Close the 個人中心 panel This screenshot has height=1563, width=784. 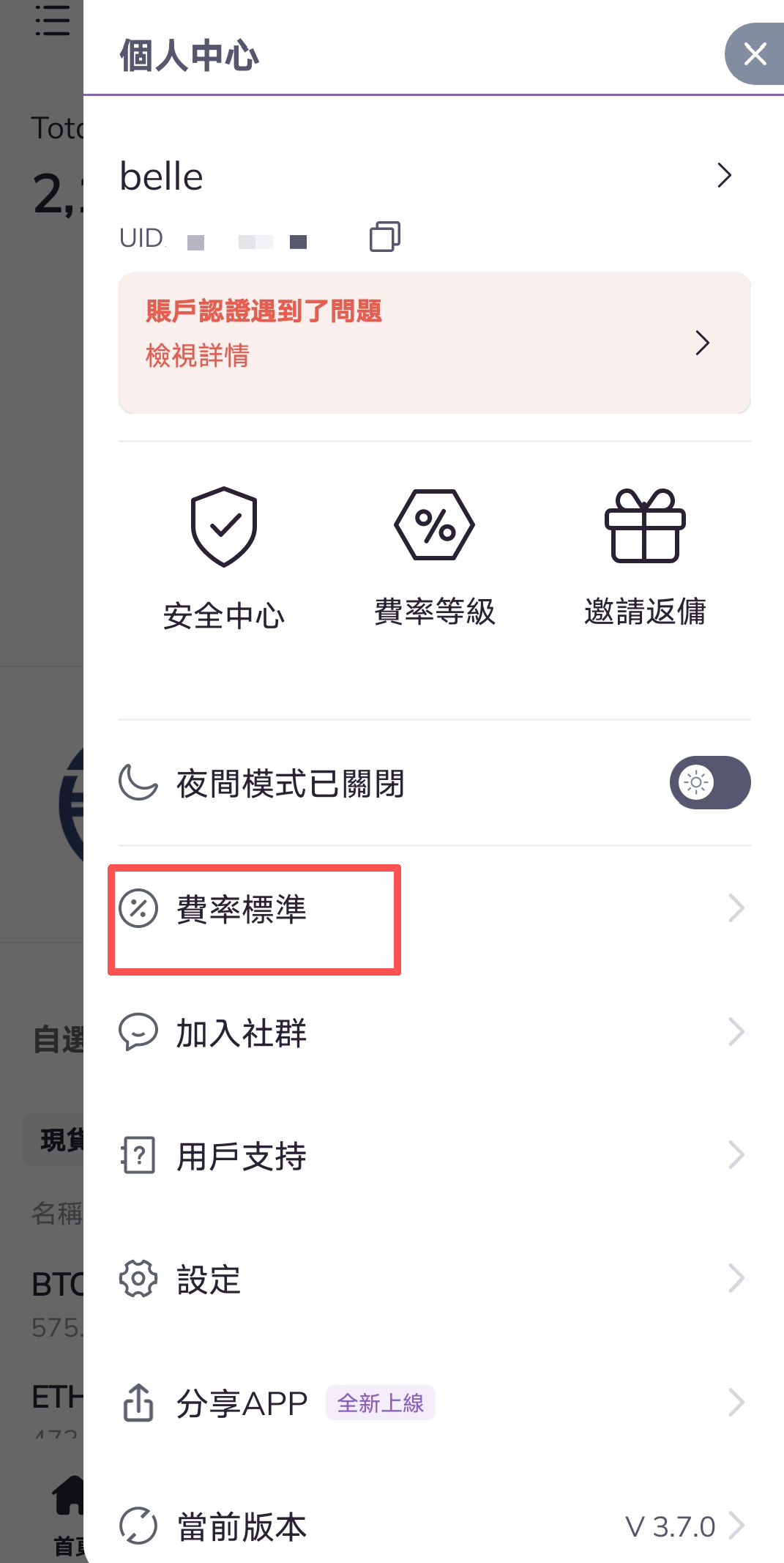point(755,53)
